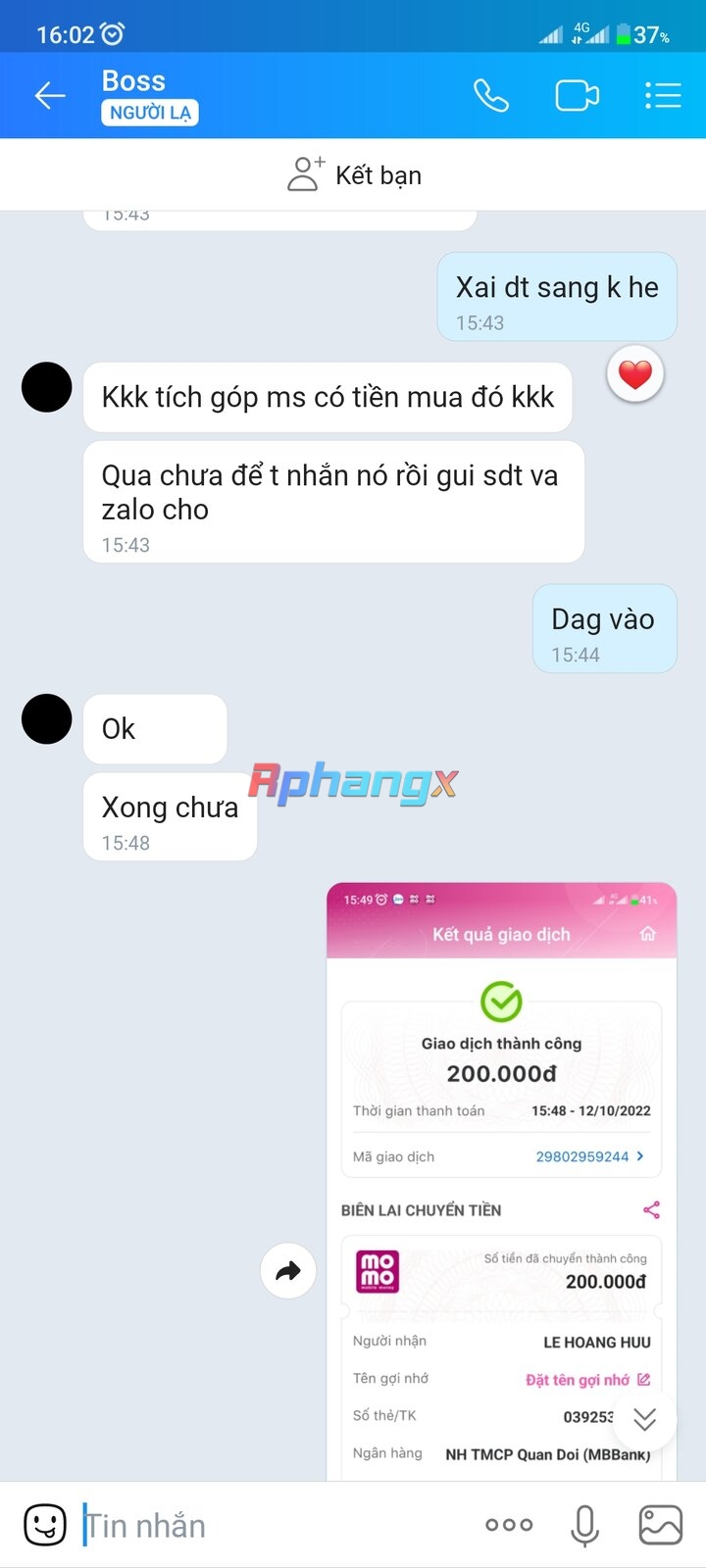Open the chat options menu
Viewport: 706px width, 1568px height.
[663, 95]
